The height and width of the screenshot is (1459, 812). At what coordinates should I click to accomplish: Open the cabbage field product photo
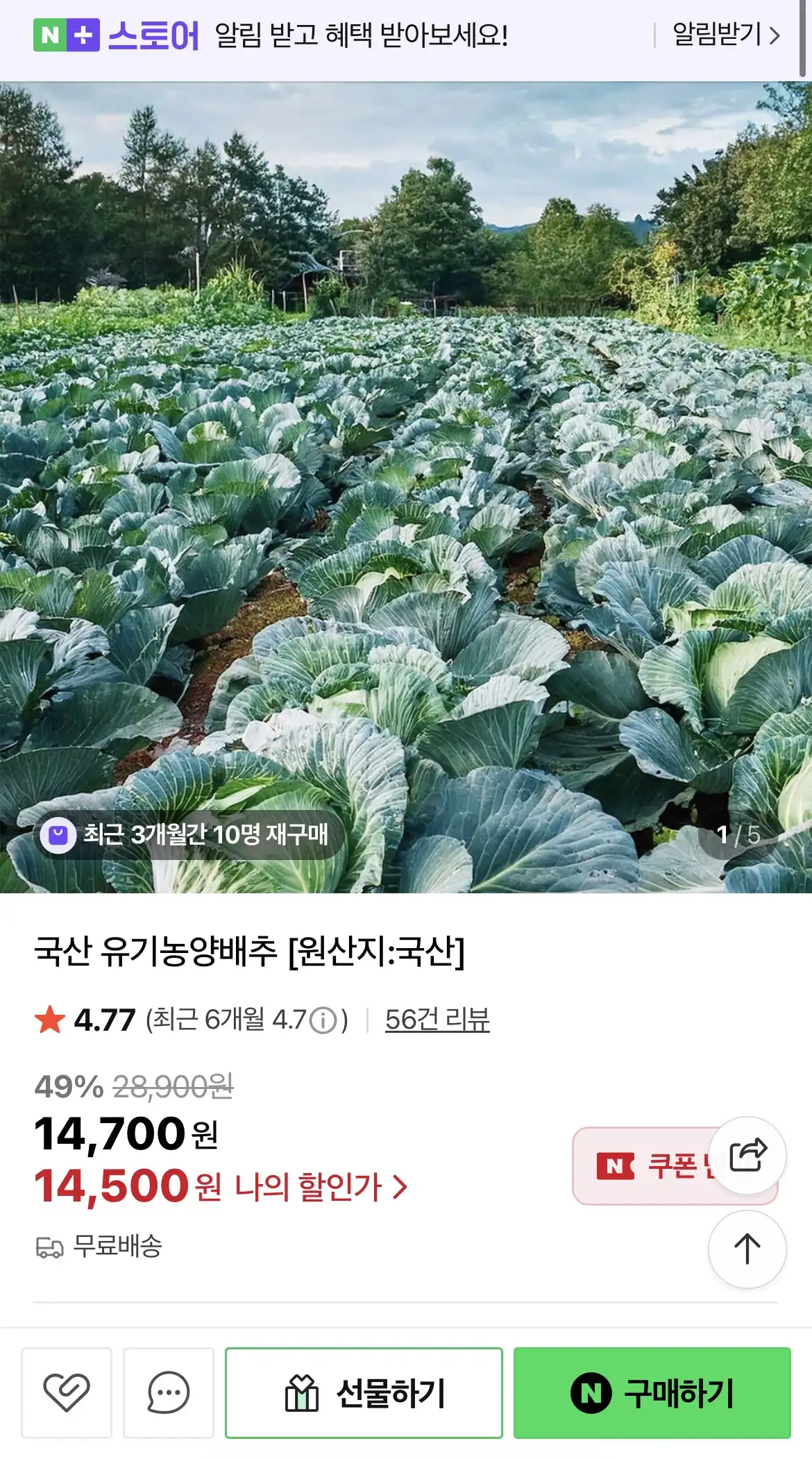pyautogui.click(x=406, y=486)
